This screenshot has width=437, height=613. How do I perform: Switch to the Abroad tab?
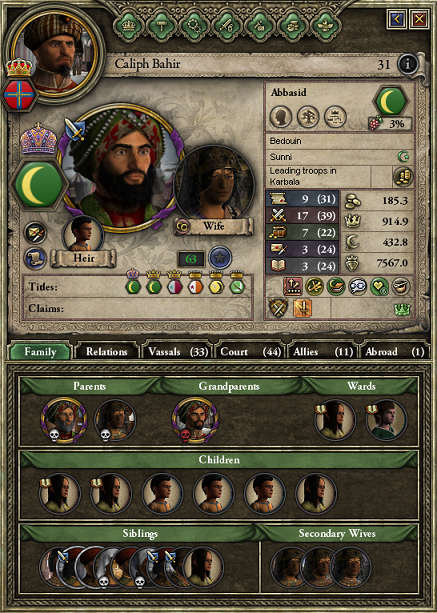(x=394, y=352)
